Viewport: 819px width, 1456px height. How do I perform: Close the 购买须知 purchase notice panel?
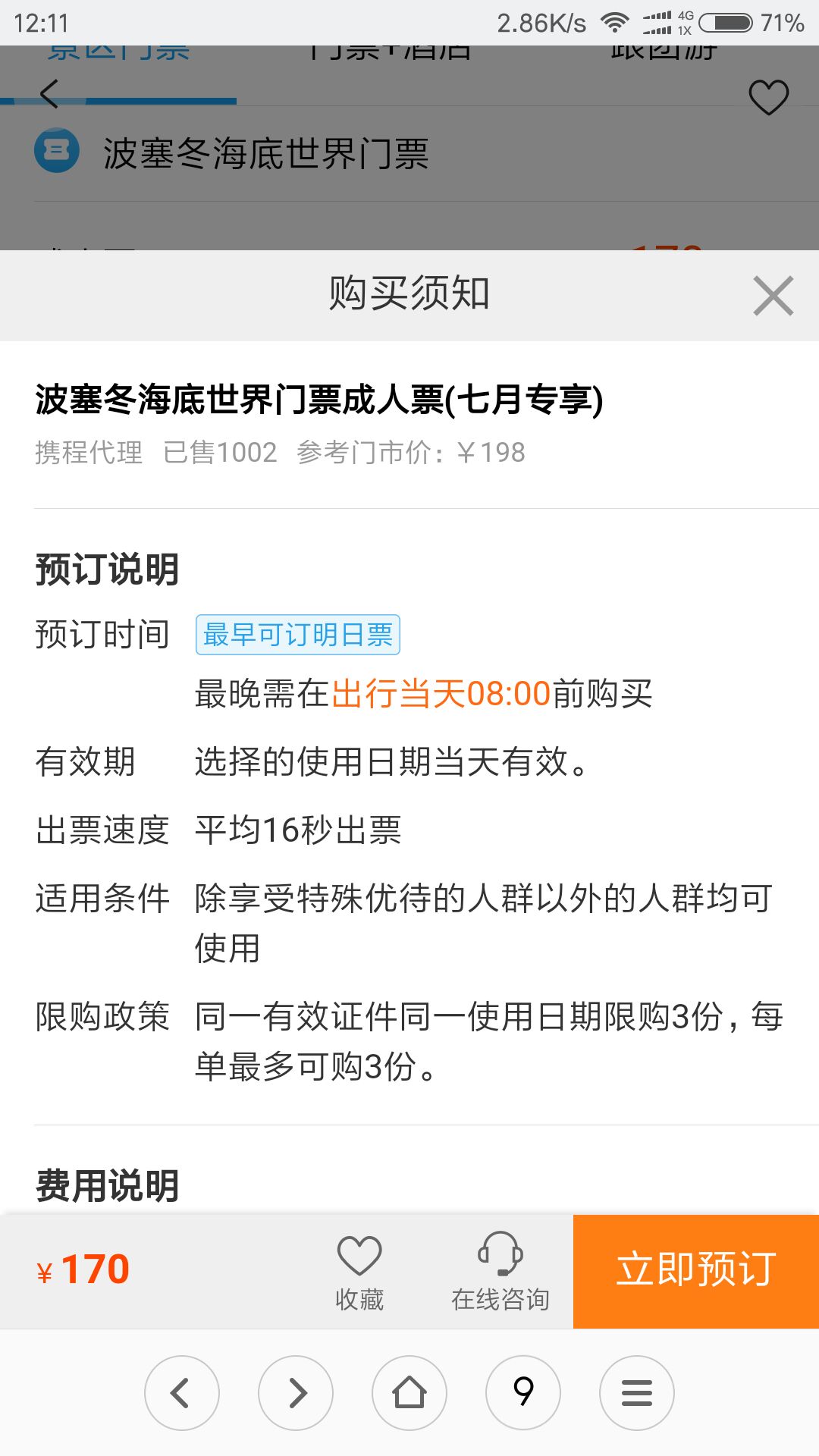[773, 296]
